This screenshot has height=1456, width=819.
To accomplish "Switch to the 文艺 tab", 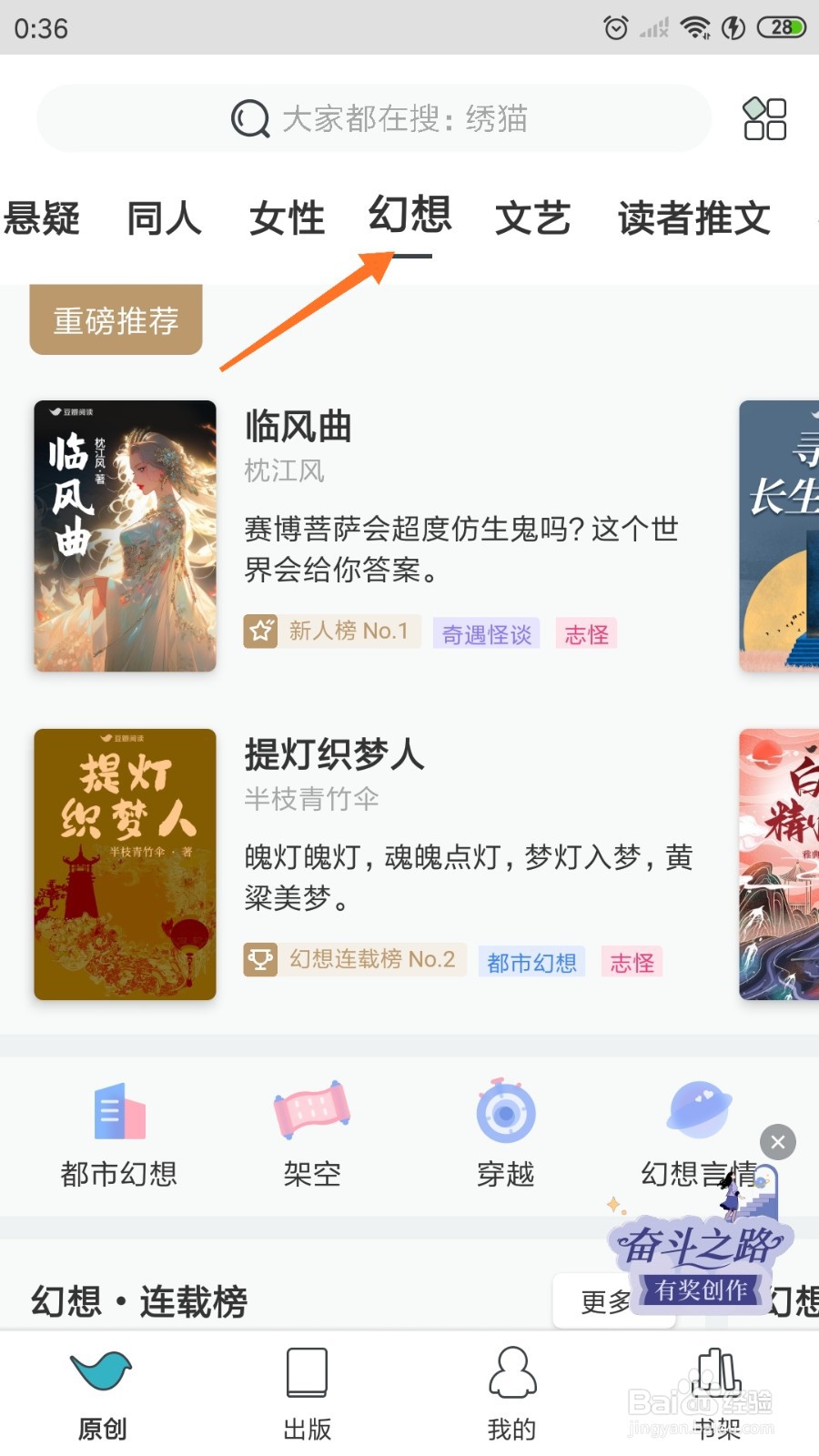I will coord(532,218).
